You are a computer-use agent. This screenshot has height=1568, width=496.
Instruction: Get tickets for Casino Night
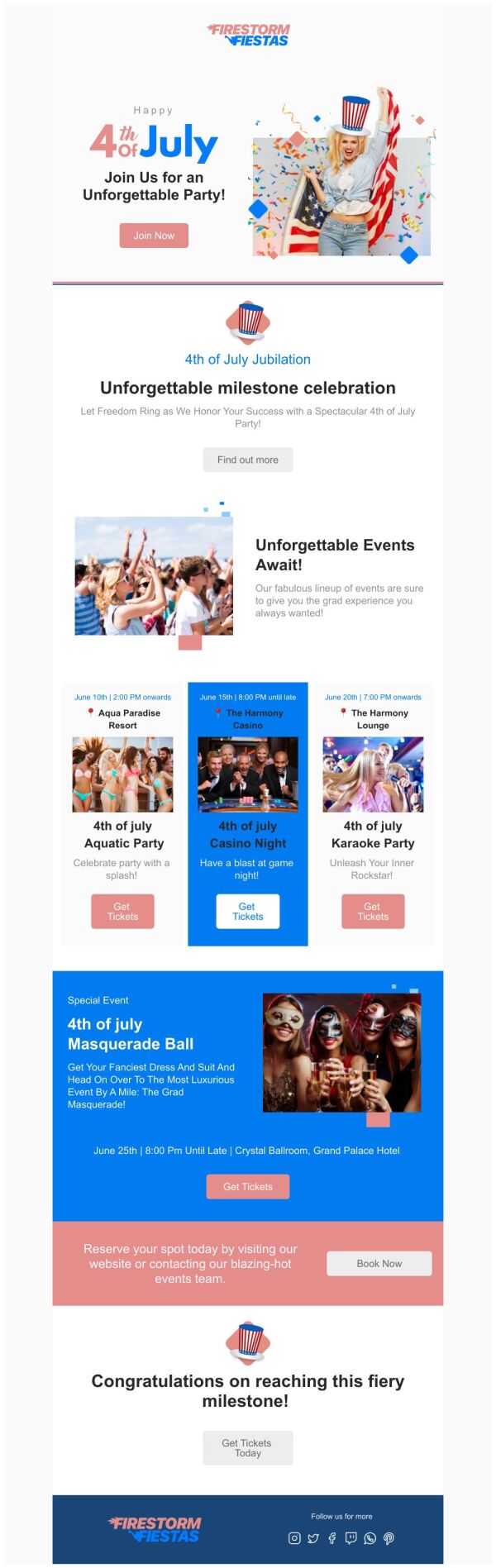pyautogui.click(x=248, y=911)
